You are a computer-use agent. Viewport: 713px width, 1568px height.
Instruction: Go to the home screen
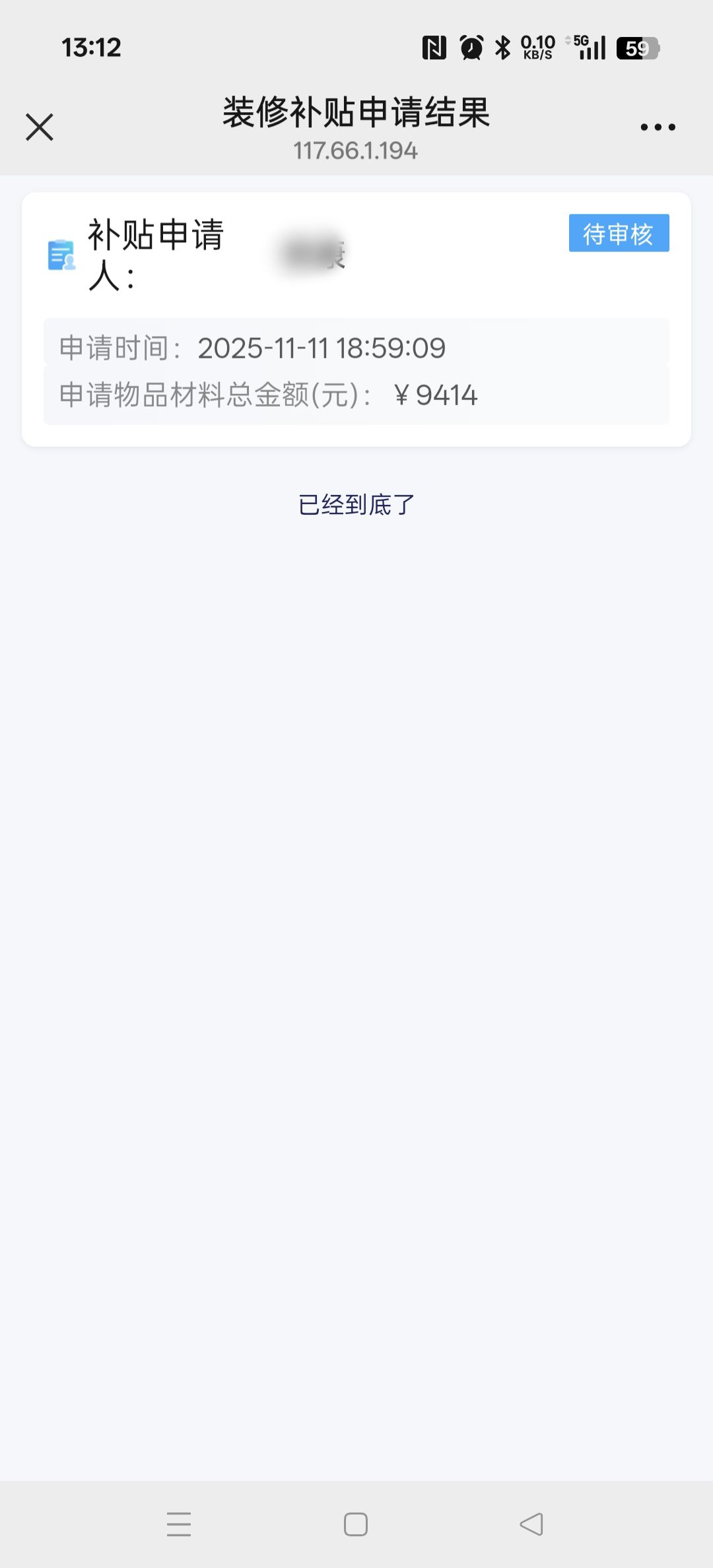[356, 1524]
